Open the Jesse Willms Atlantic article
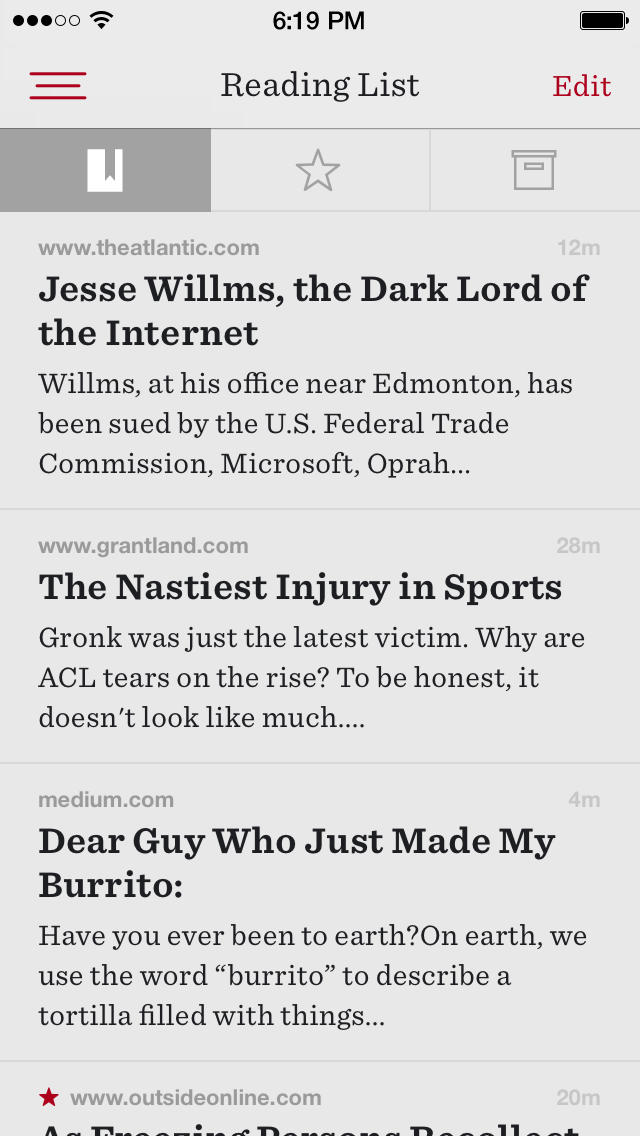640x1136 pixels. tap(313, 310)
